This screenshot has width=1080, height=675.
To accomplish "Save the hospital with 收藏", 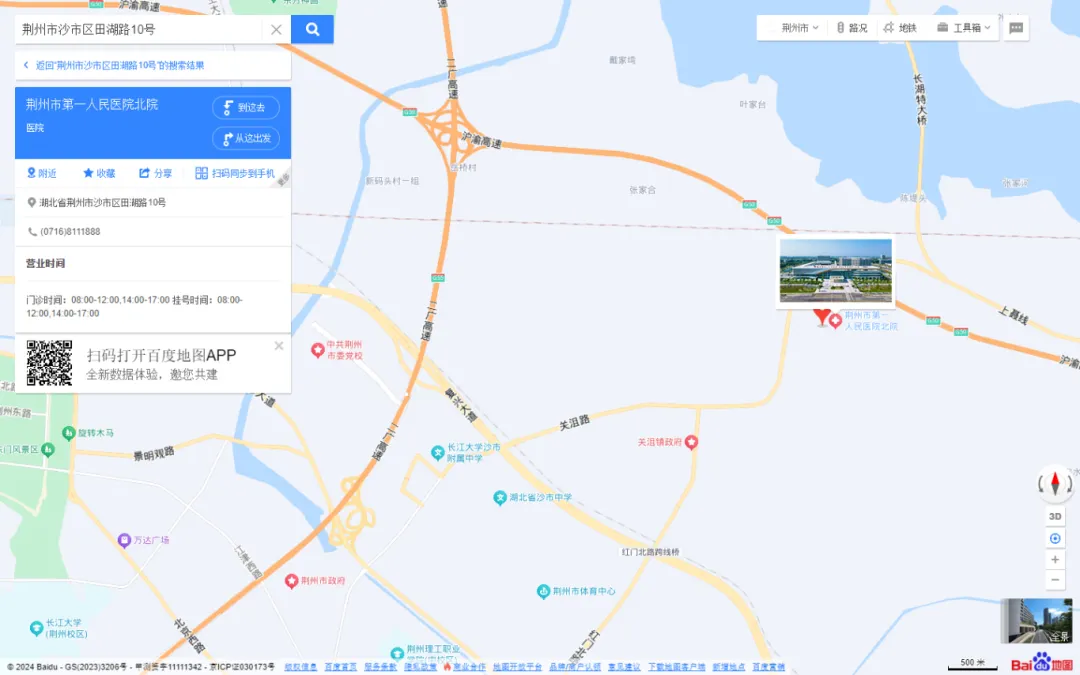I will click(x=99, y=173).
